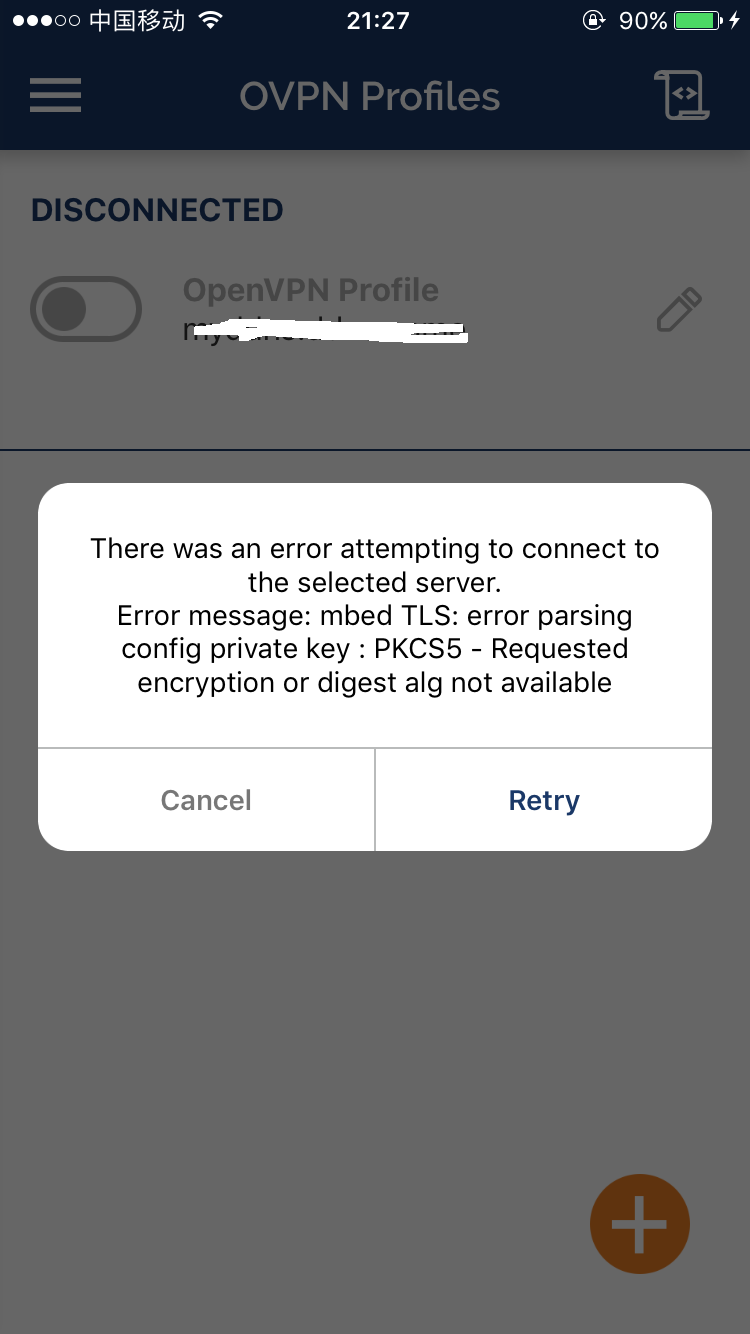Toggle the OpenVPN Profile connection switch
750x1334 pixels.
(x=86, y=309)
